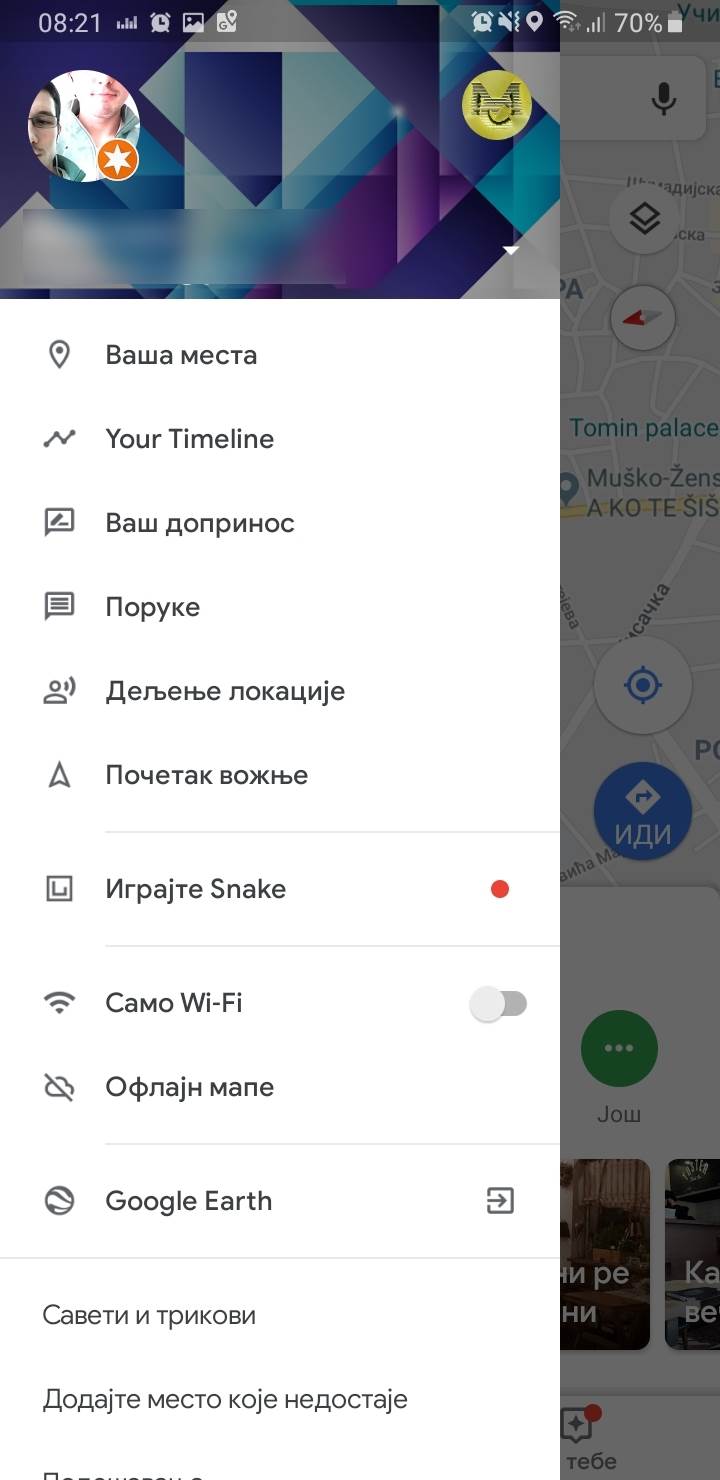This screenshot has height=1480, width=720.
Task: Tap the compass to reset orientation
Action: click(x=643, y=318)
